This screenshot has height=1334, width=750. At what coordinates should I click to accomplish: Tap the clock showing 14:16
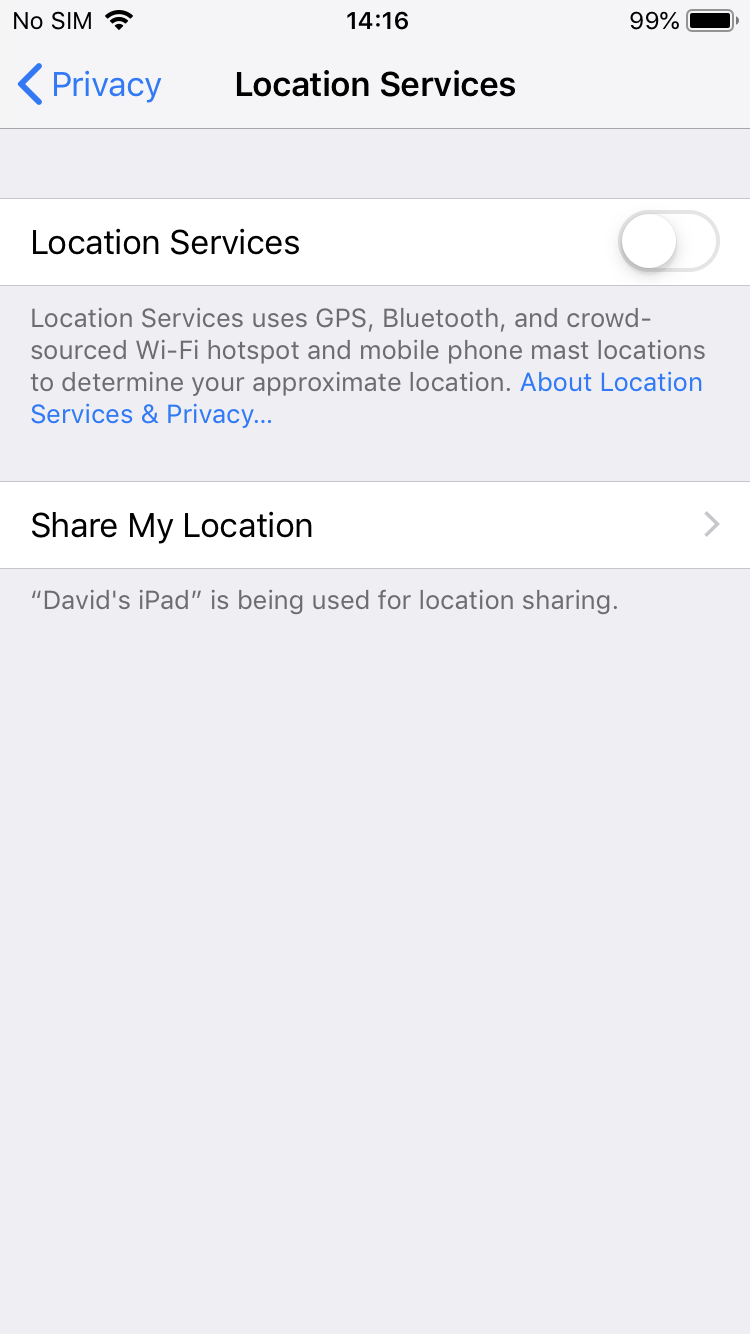(377, 20)
